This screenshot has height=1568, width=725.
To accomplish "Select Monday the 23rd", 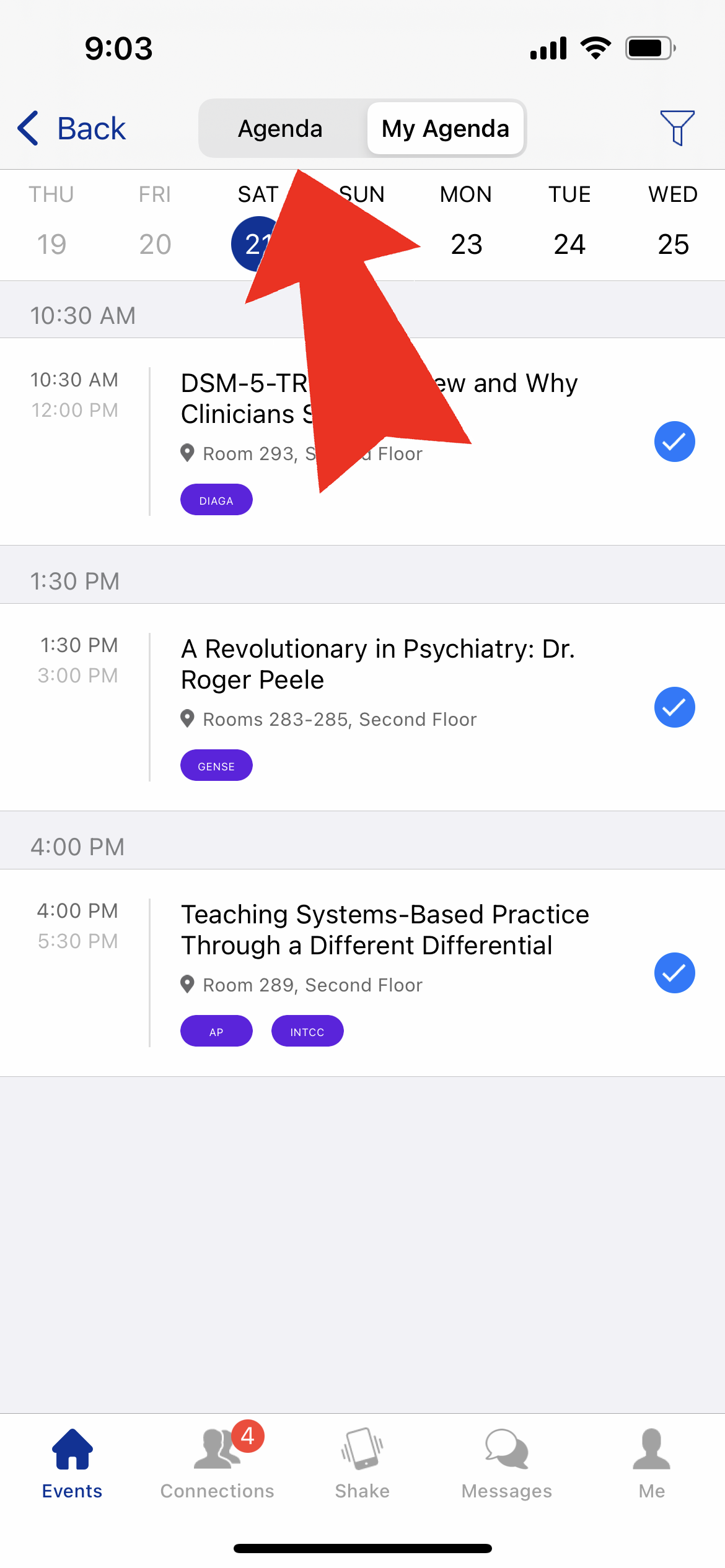I will (466, 224).
